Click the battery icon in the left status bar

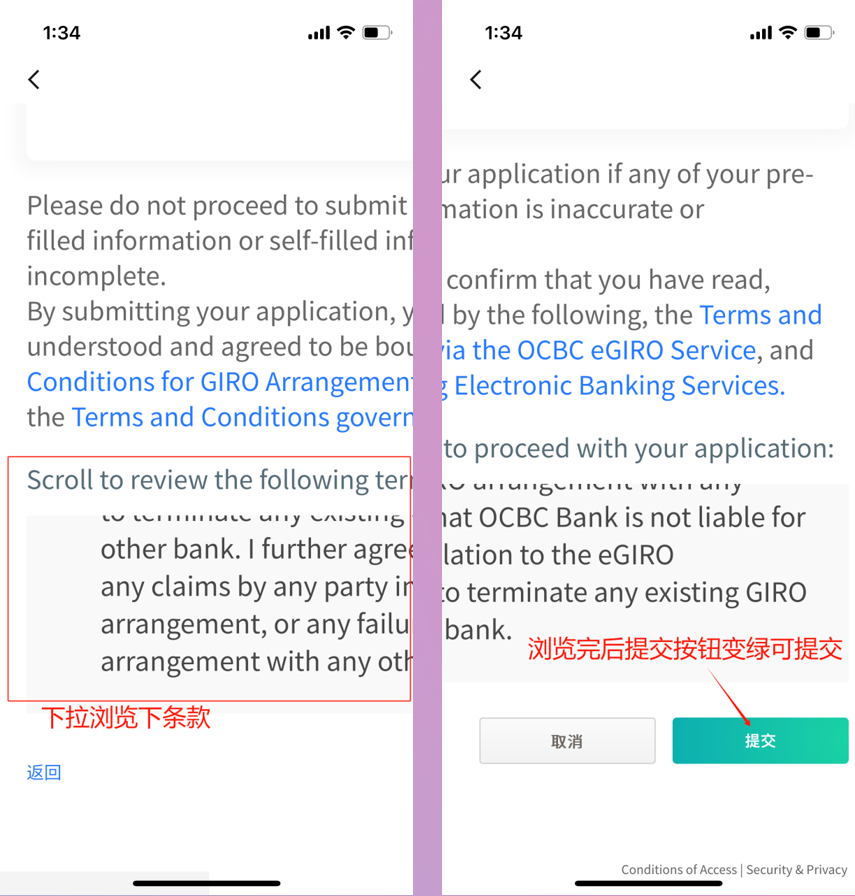(376, 31)
